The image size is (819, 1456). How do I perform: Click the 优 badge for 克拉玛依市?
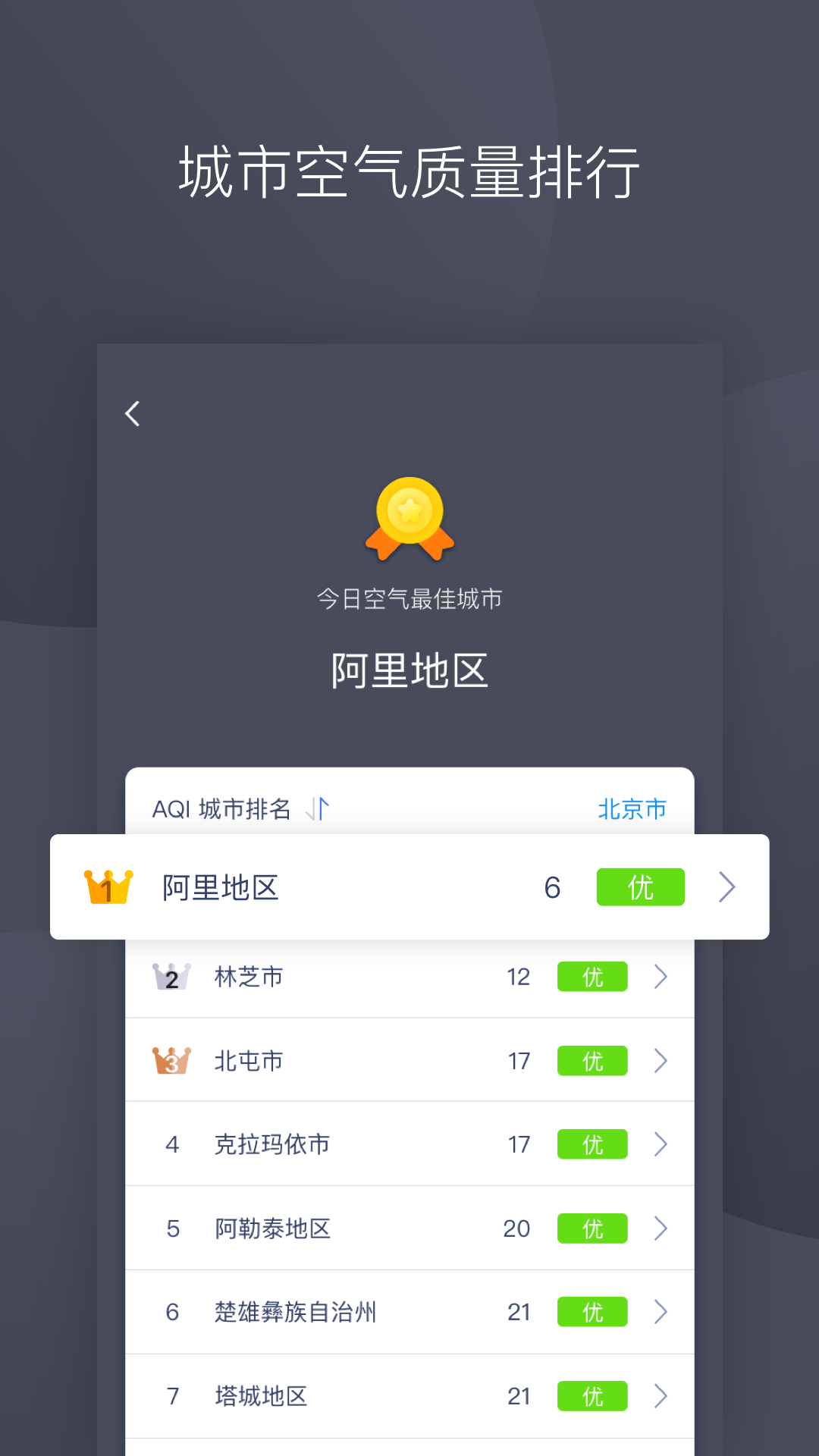click(592, 1144)
